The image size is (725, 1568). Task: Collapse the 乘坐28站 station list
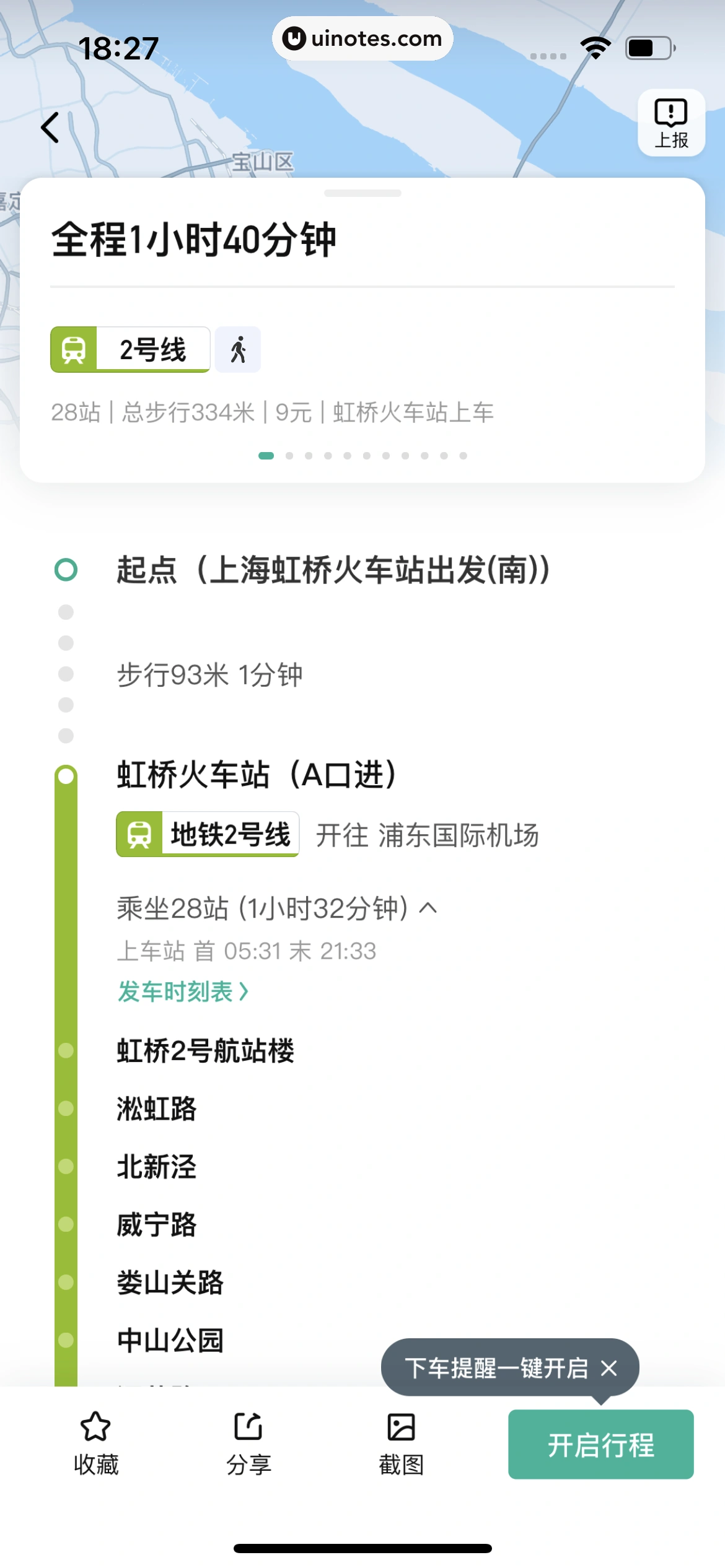click(429, 908)
